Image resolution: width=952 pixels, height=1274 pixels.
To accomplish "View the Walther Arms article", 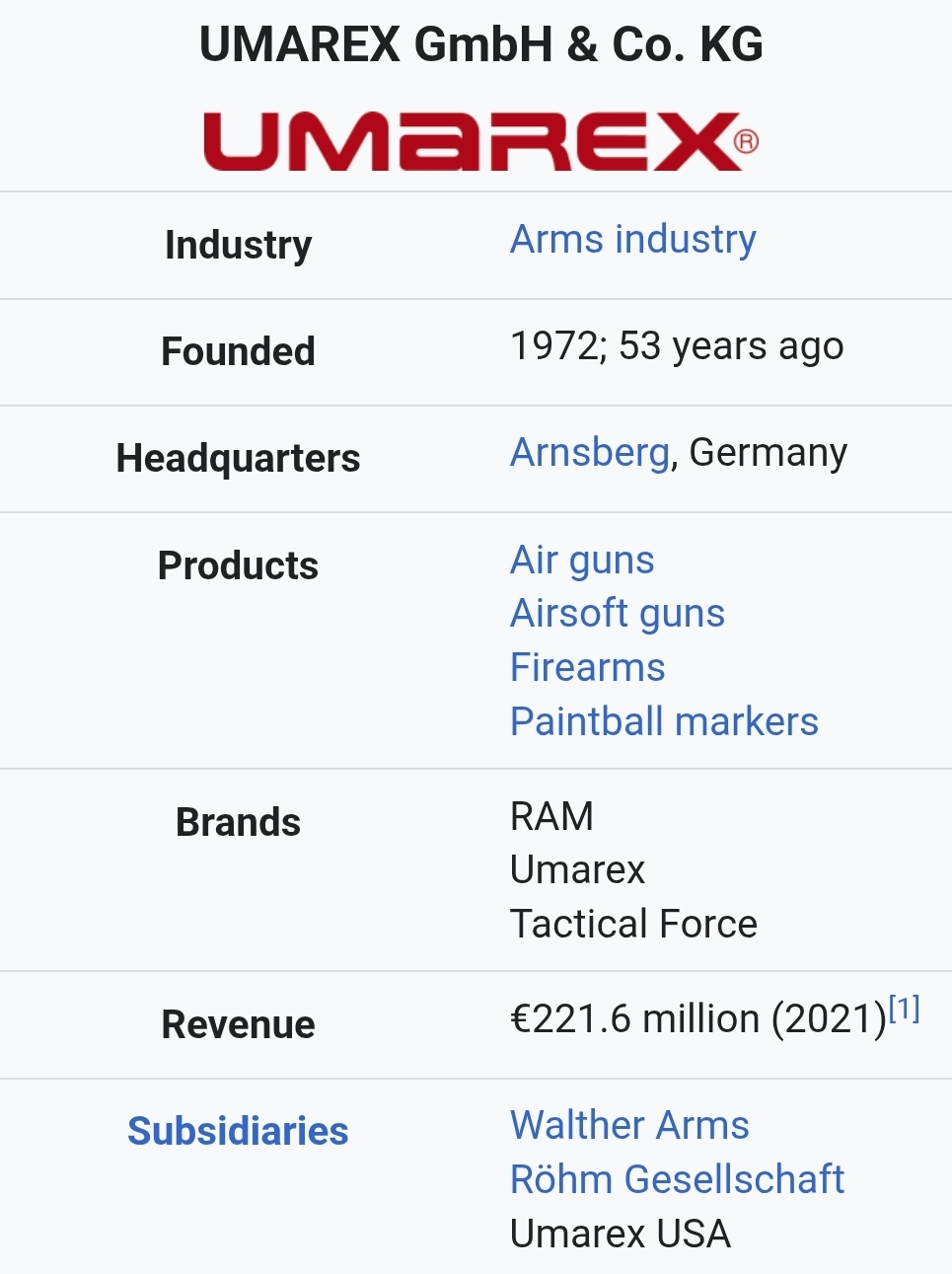I will point(628,1125).
